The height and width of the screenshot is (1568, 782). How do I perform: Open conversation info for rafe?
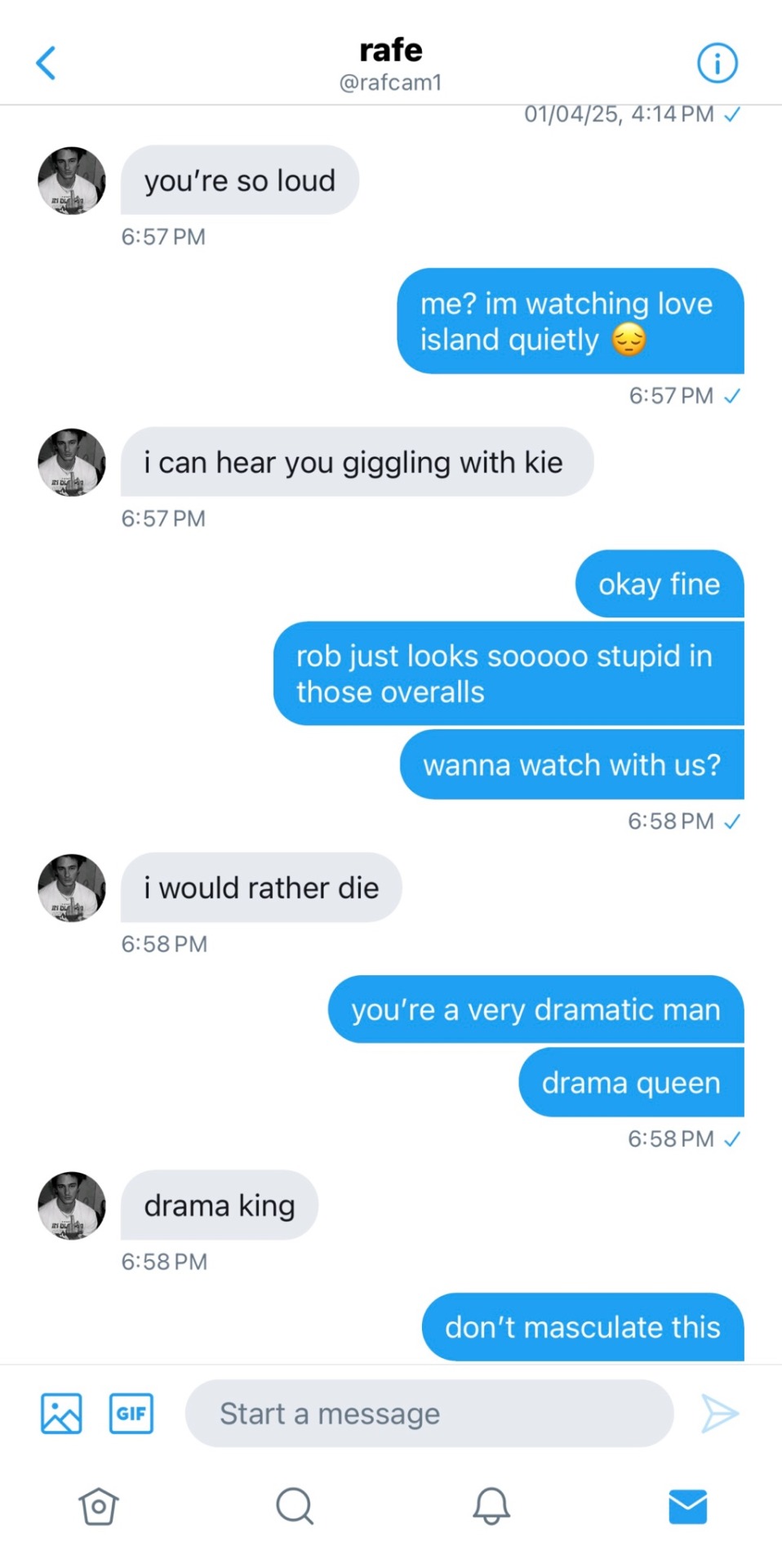(x=717, y=63)
